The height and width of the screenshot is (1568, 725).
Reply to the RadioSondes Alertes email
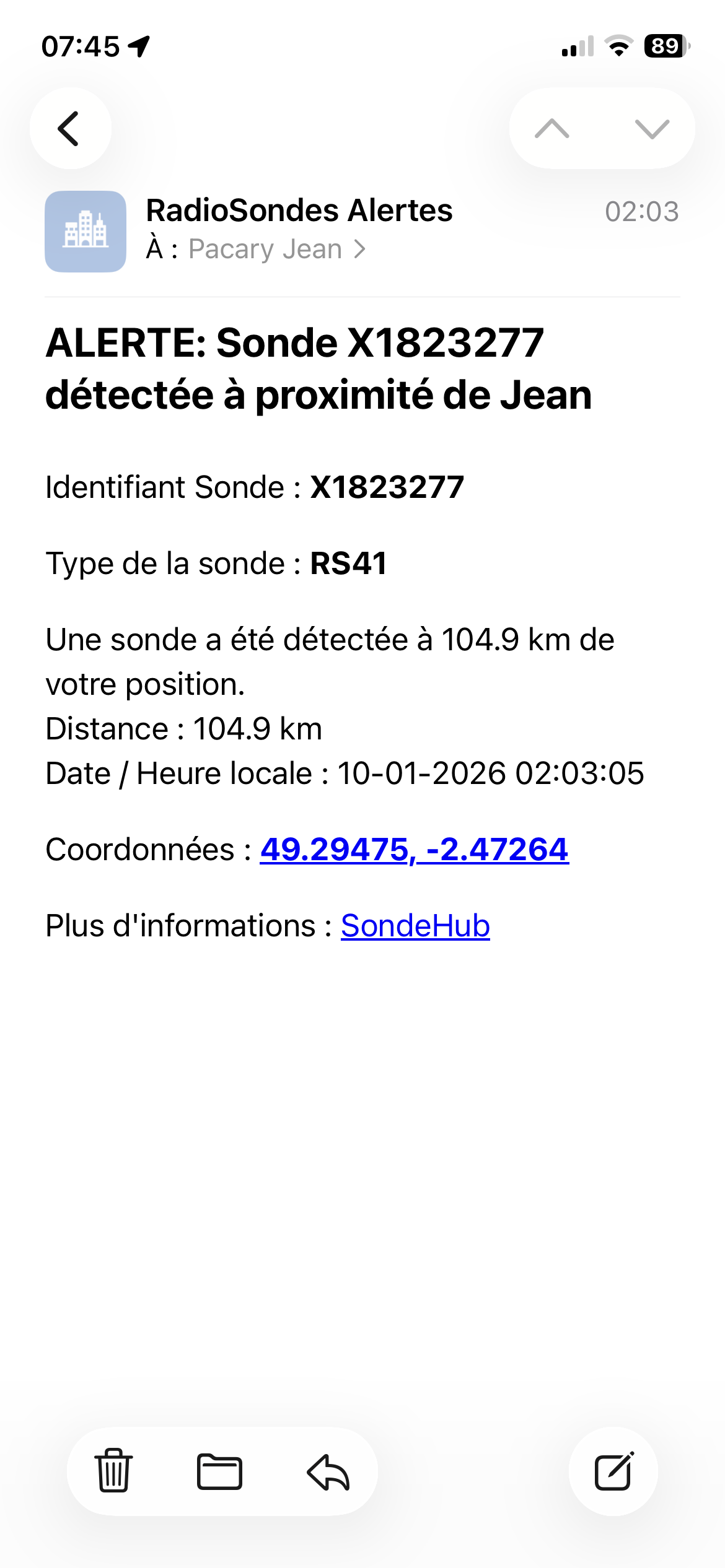click(x=328, y=1471)
